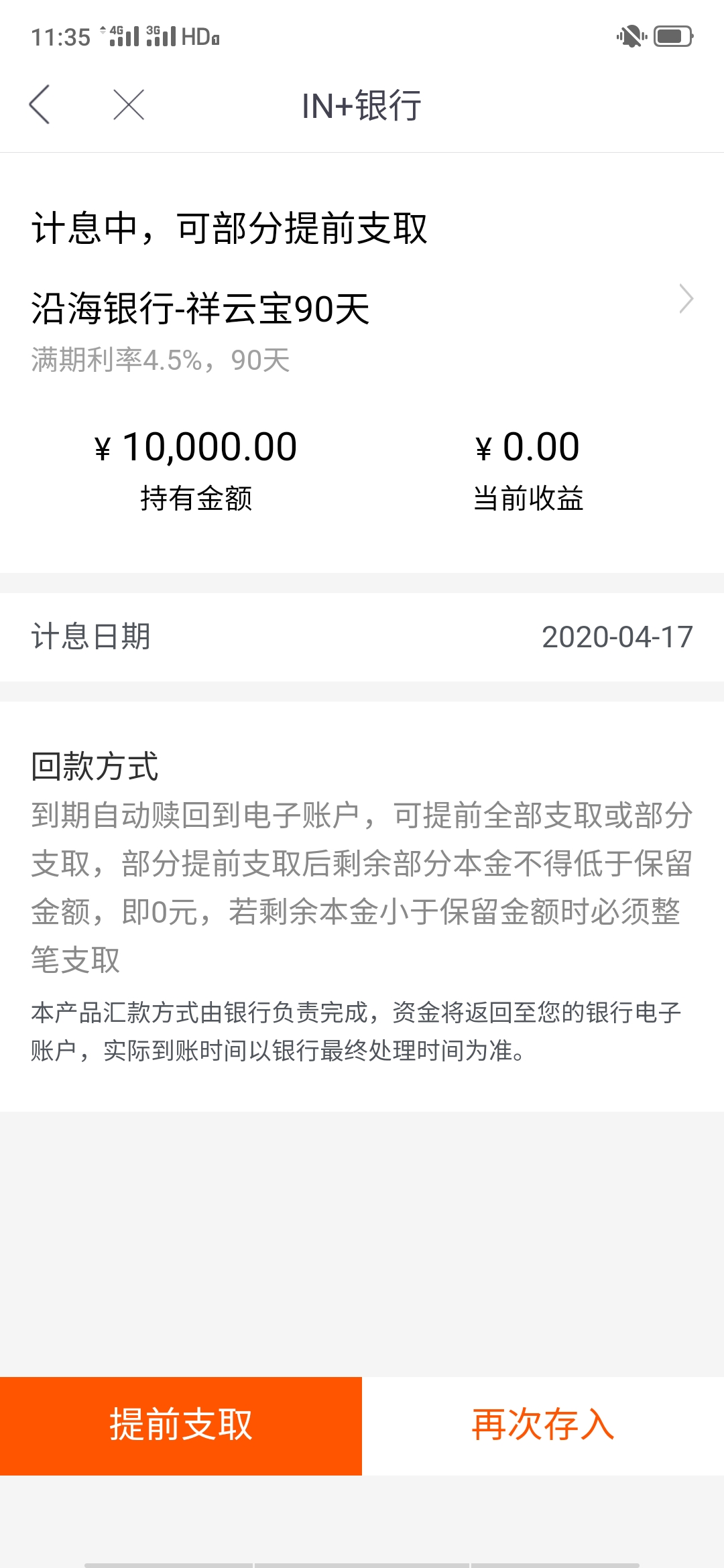Close the IN+银行 page
Viewport: 724px width, 1568px height.
point(129,105)
